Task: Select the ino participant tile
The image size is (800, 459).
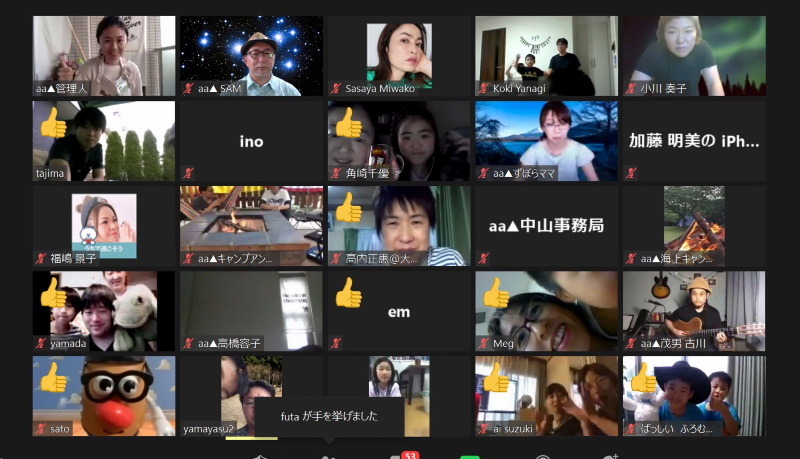Action: (251, 141)
